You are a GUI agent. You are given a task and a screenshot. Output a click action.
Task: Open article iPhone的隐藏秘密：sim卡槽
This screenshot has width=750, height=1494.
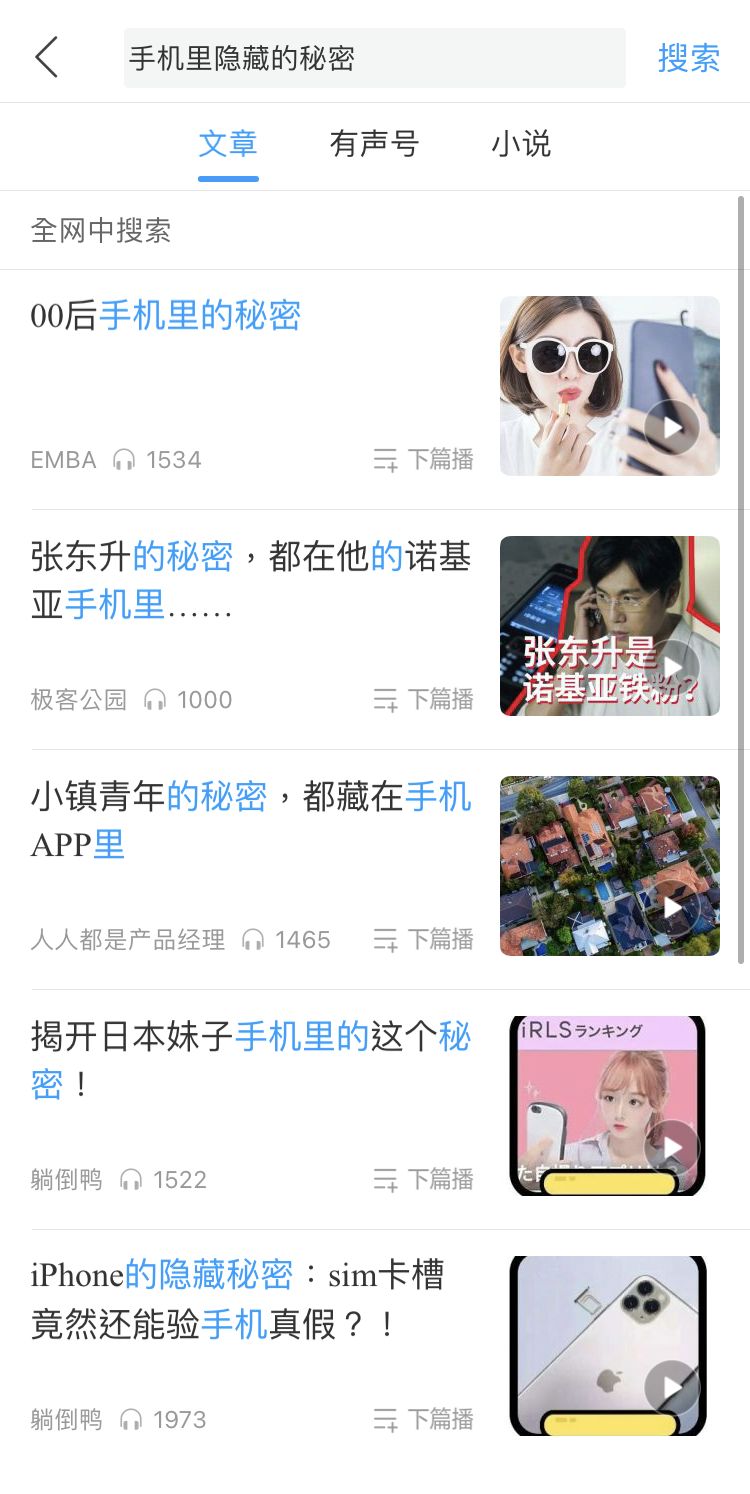pyautogui.click(x=237, y=1300)
